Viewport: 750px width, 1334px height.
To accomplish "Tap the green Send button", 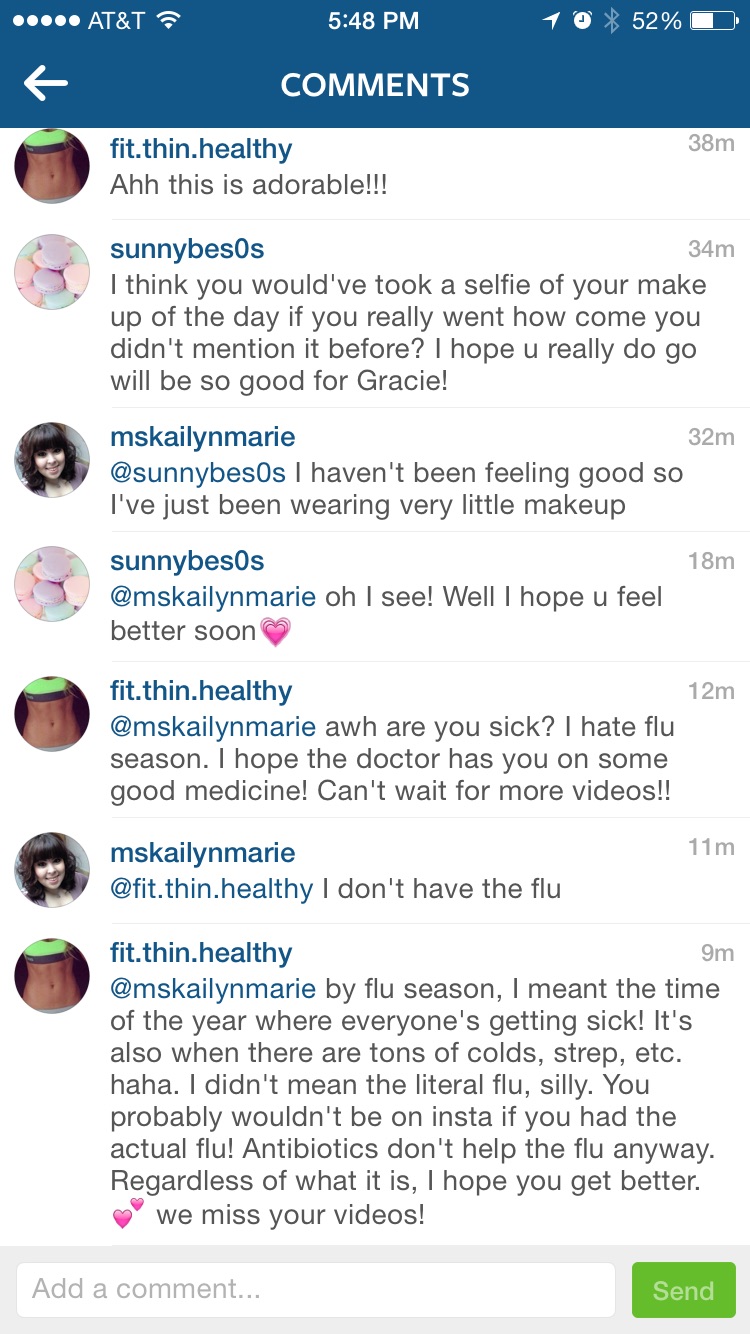I will pyautogui.click(x=683, y=1290).
